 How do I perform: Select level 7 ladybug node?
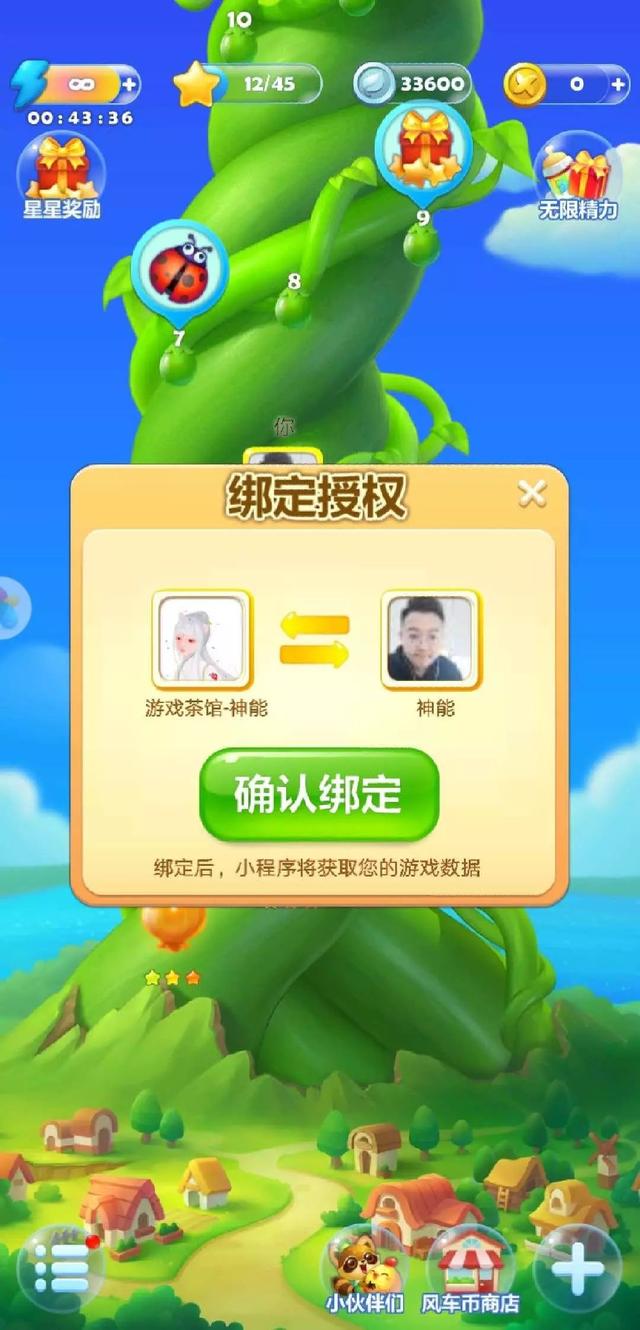pyautogui.click(x=179, y=269)
